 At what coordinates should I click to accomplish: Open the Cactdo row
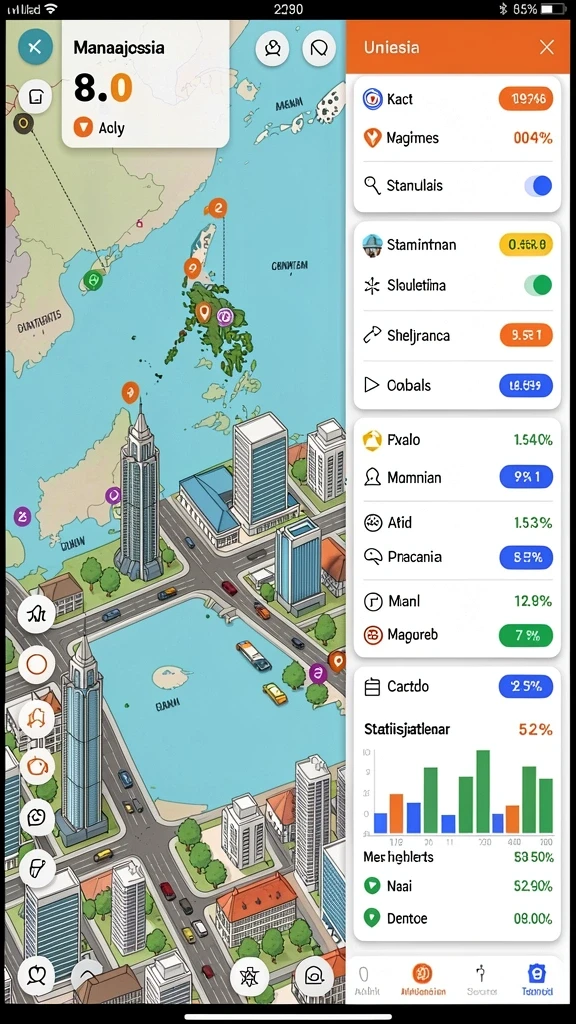457,686
